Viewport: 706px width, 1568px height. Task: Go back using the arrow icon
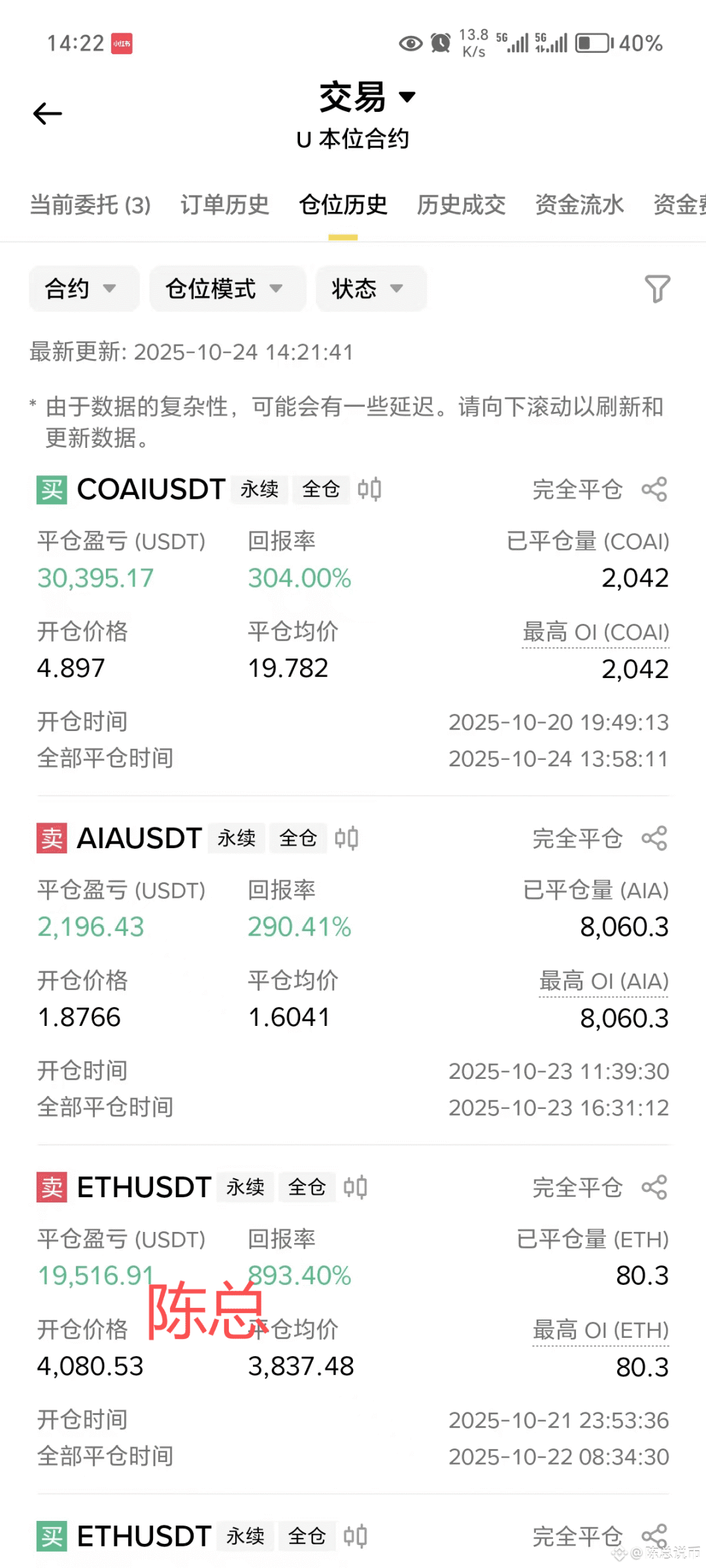47,114
